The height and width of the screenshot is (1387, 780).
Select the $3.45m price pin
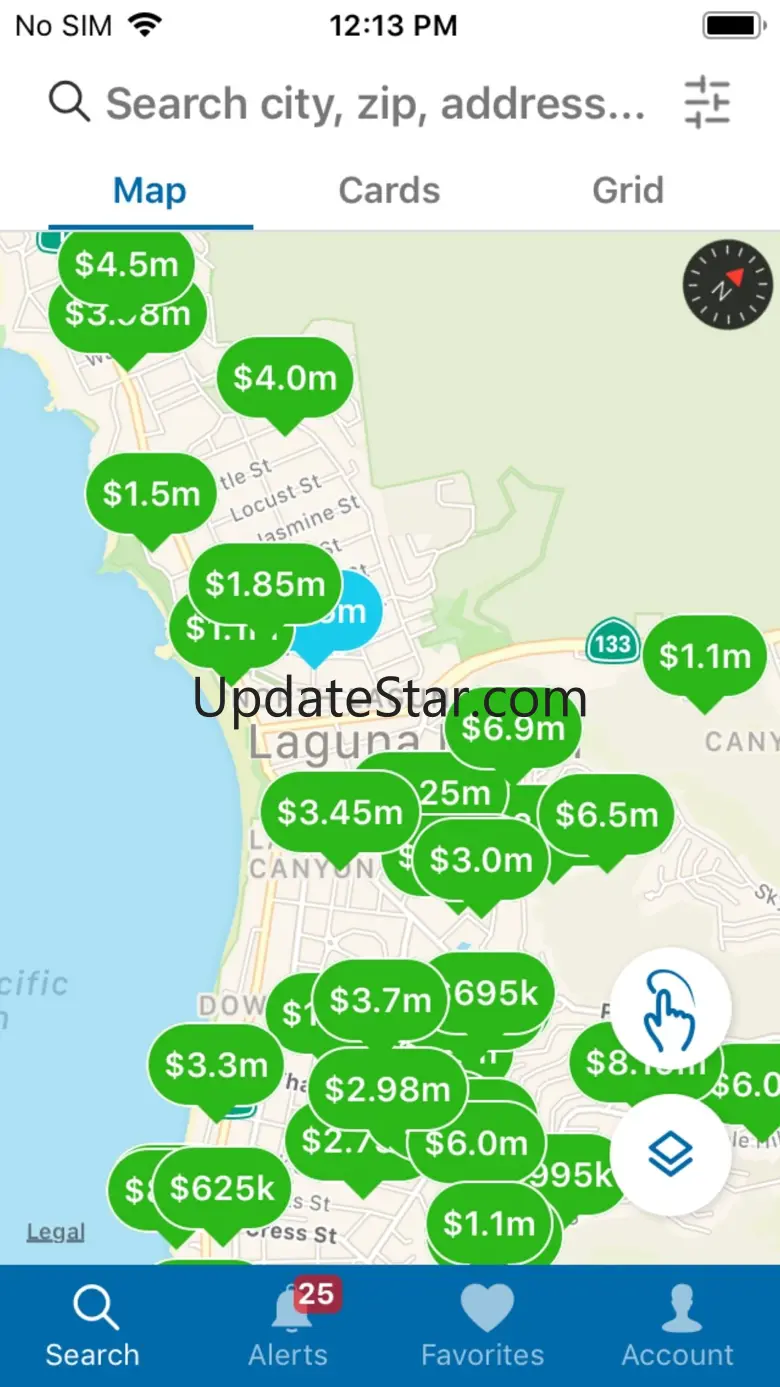click(x=339, y=812)
